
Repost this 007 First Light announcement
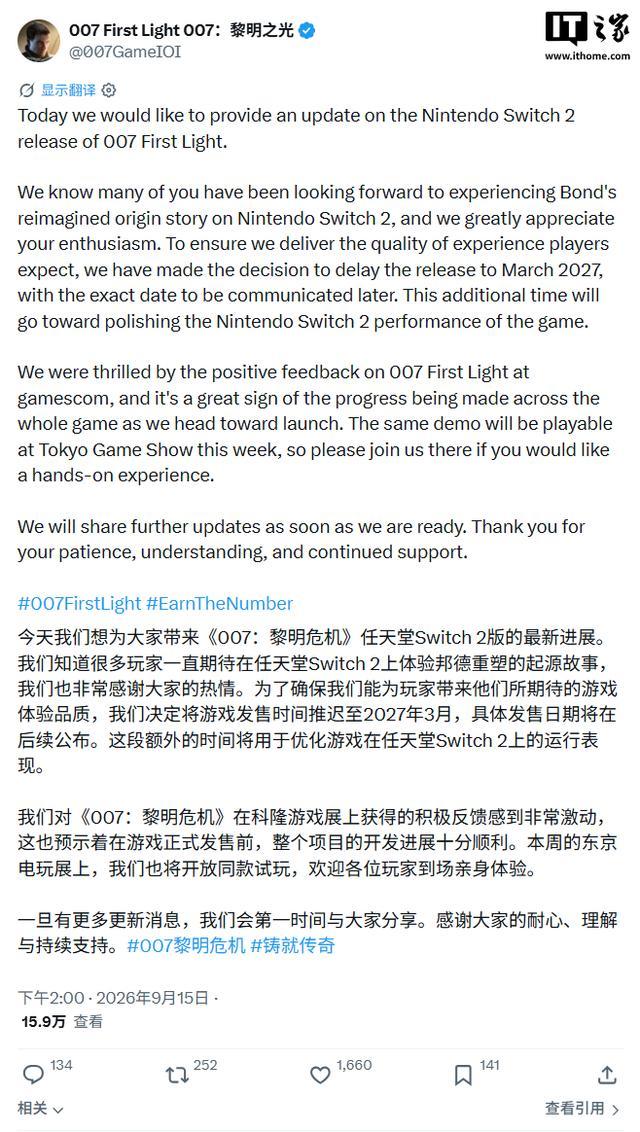click(177, 1076)
